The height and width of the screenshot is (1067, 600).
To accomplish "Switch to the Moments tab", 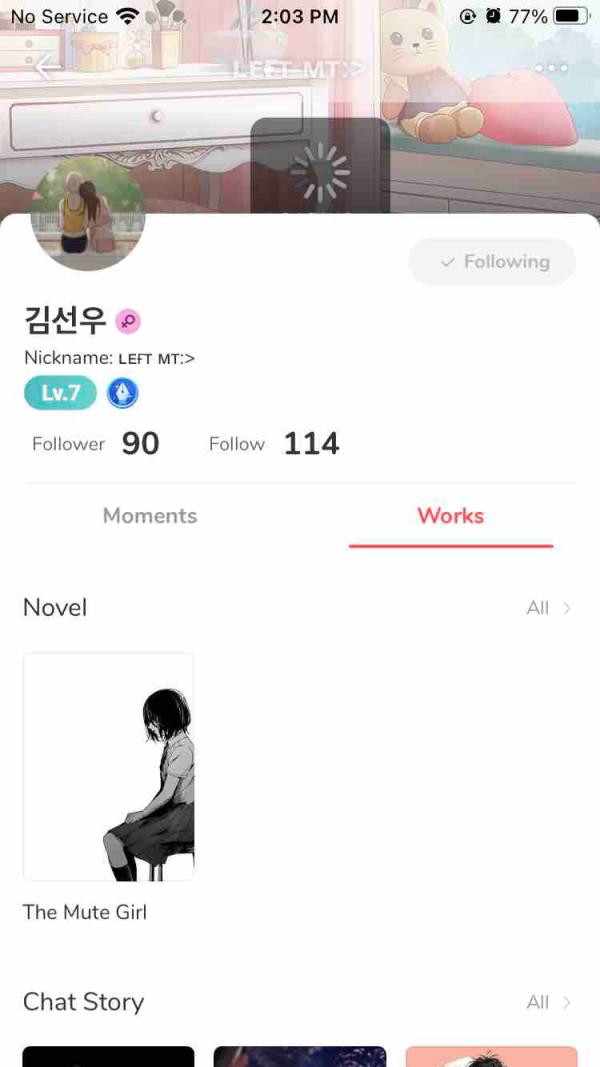I will [x=150, y=516].
